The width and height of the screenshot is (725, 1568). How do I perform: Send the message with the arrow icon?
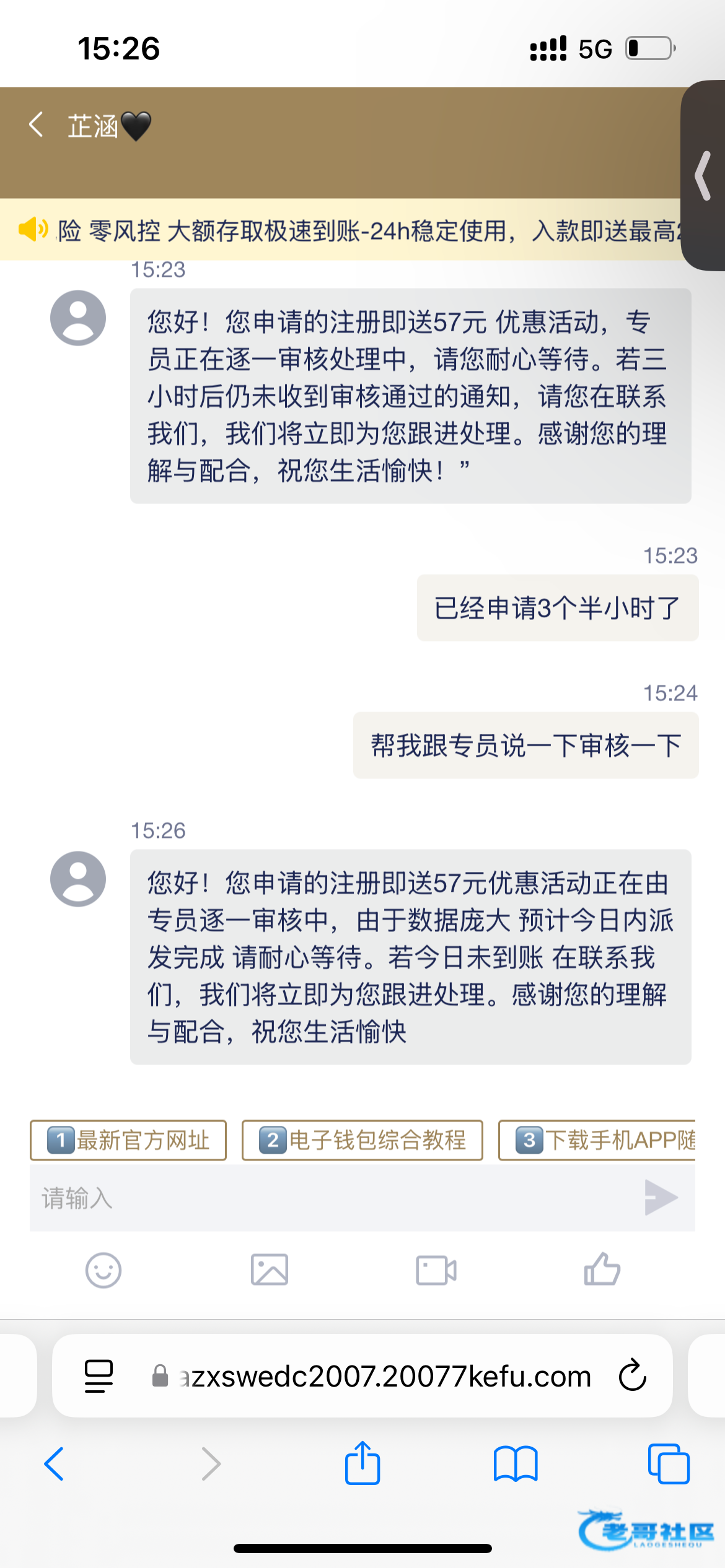(x=661, y=1198)
